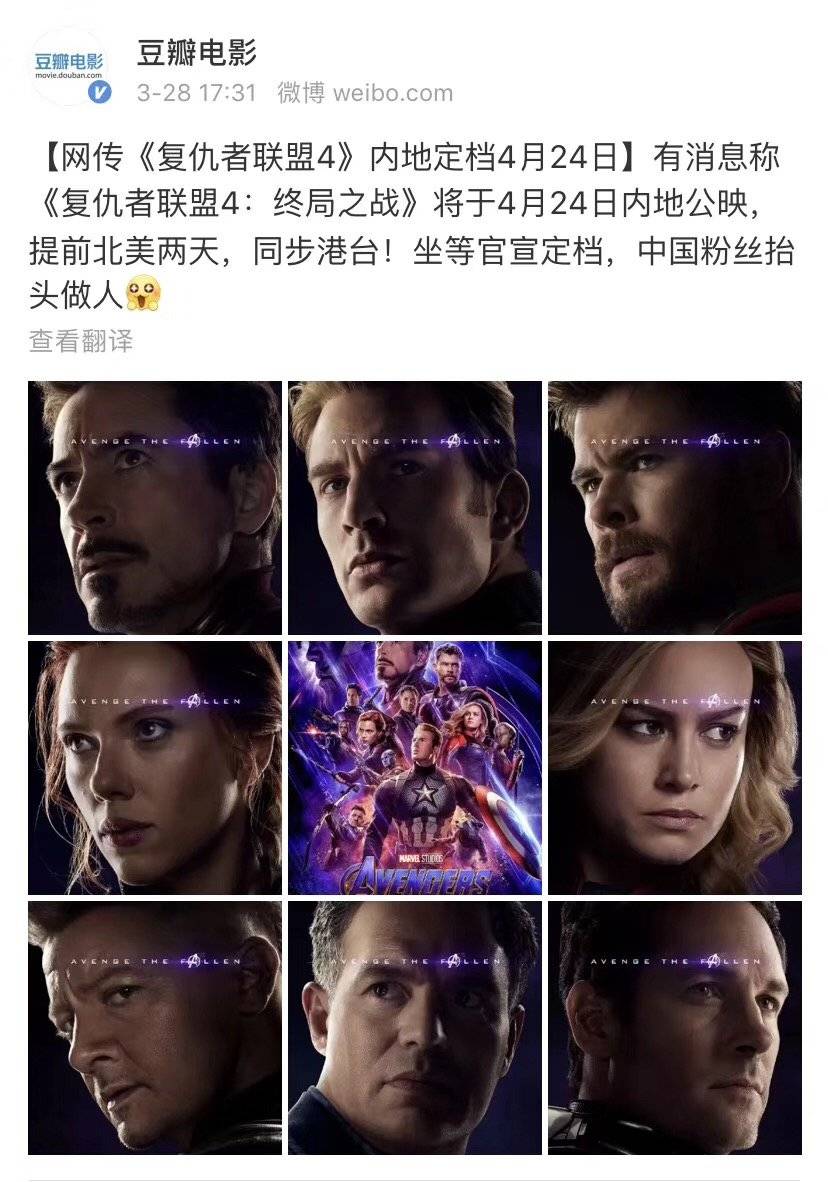Open the Avengers group poster thumbnail
Image resolution: width=828 pixels, height=1182 pixels.
point(415,768)
